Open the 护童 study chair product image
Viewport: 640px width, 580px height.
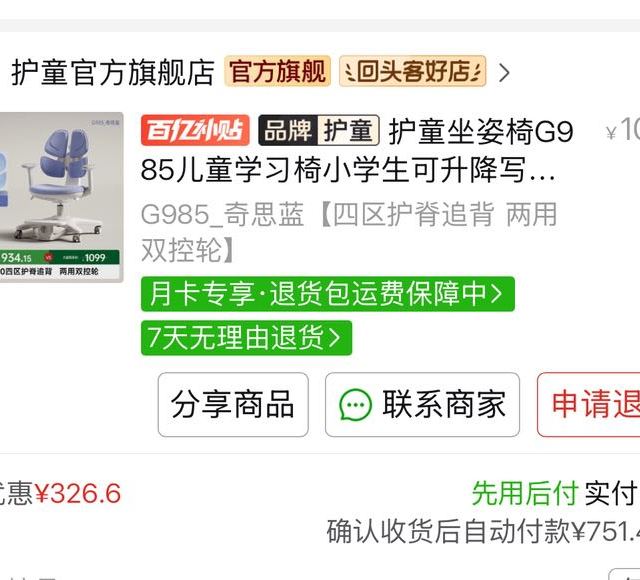[x=60, y=196]
